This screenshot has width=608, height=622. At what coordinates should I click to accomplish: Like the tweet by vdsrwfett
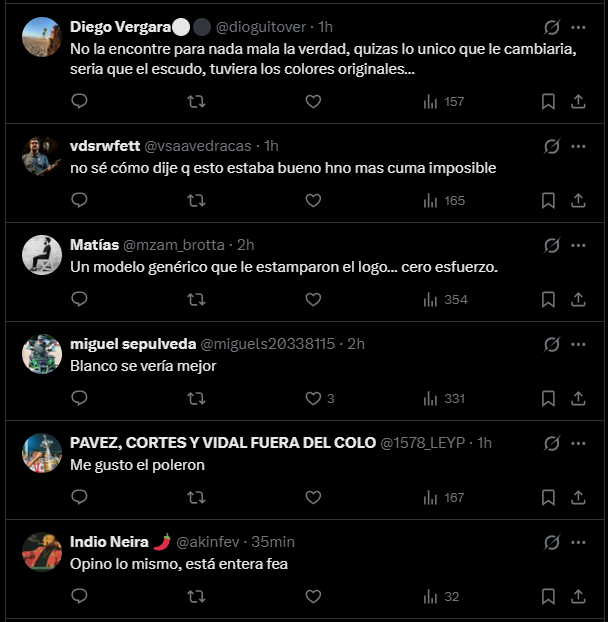click(313, 200)
